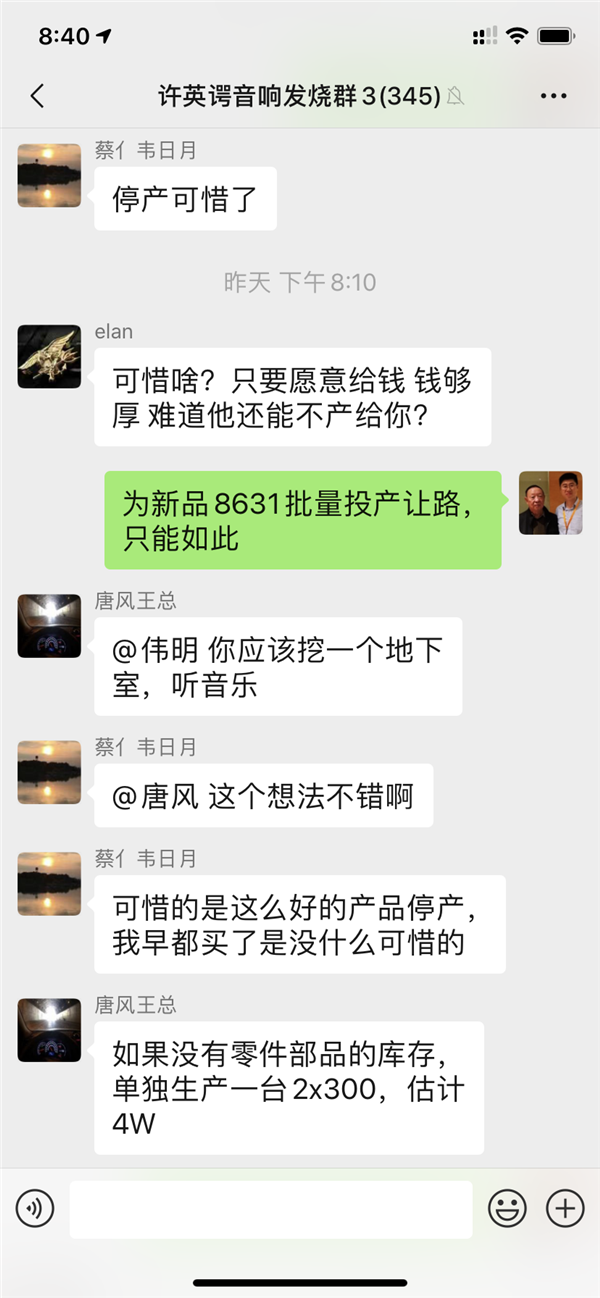The height and width of the screenshot is (1298, 600).
Task: Open the group chat options menu
Action: tap(553, 96)
